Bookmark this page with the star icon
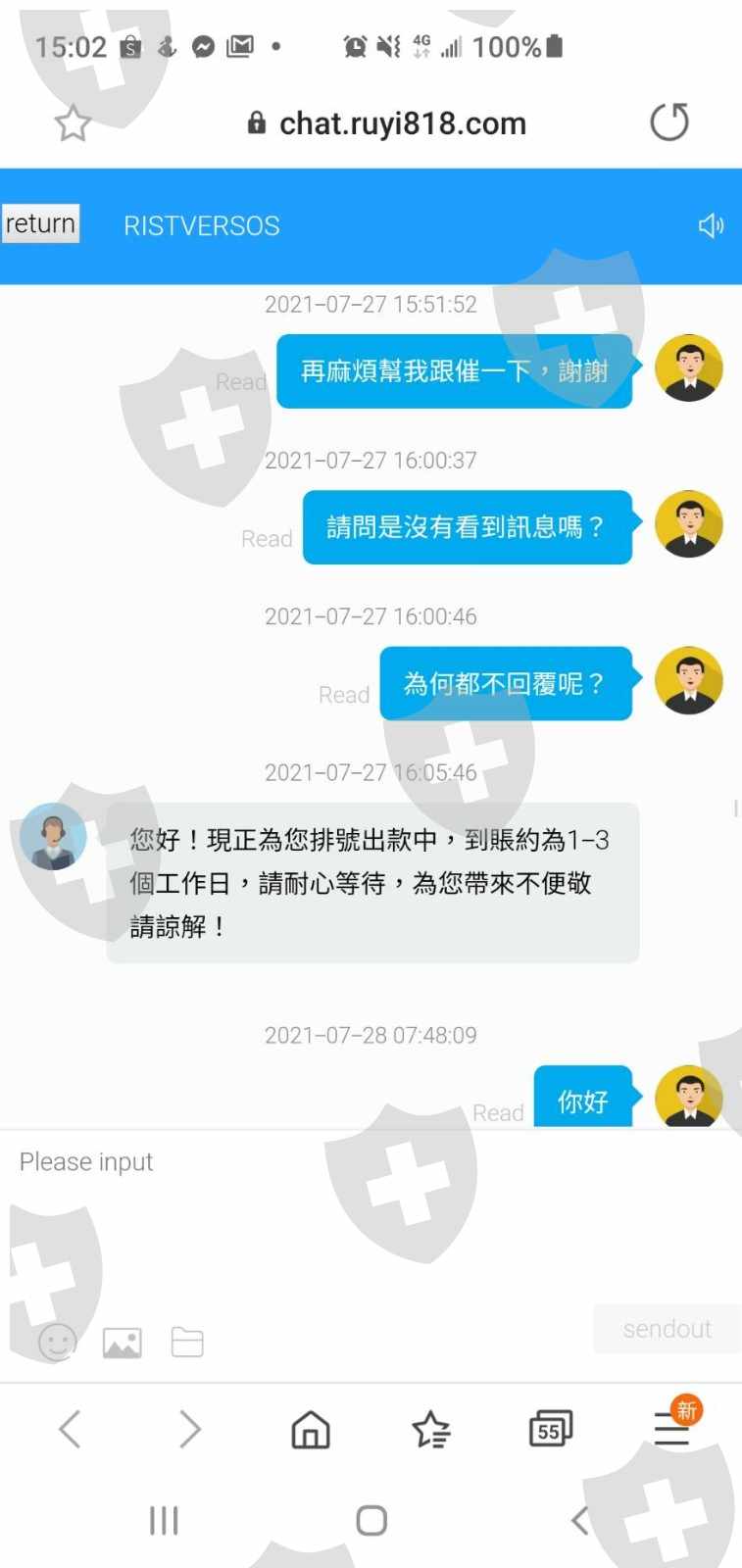The image size is (742, 1568). (73, 123)
